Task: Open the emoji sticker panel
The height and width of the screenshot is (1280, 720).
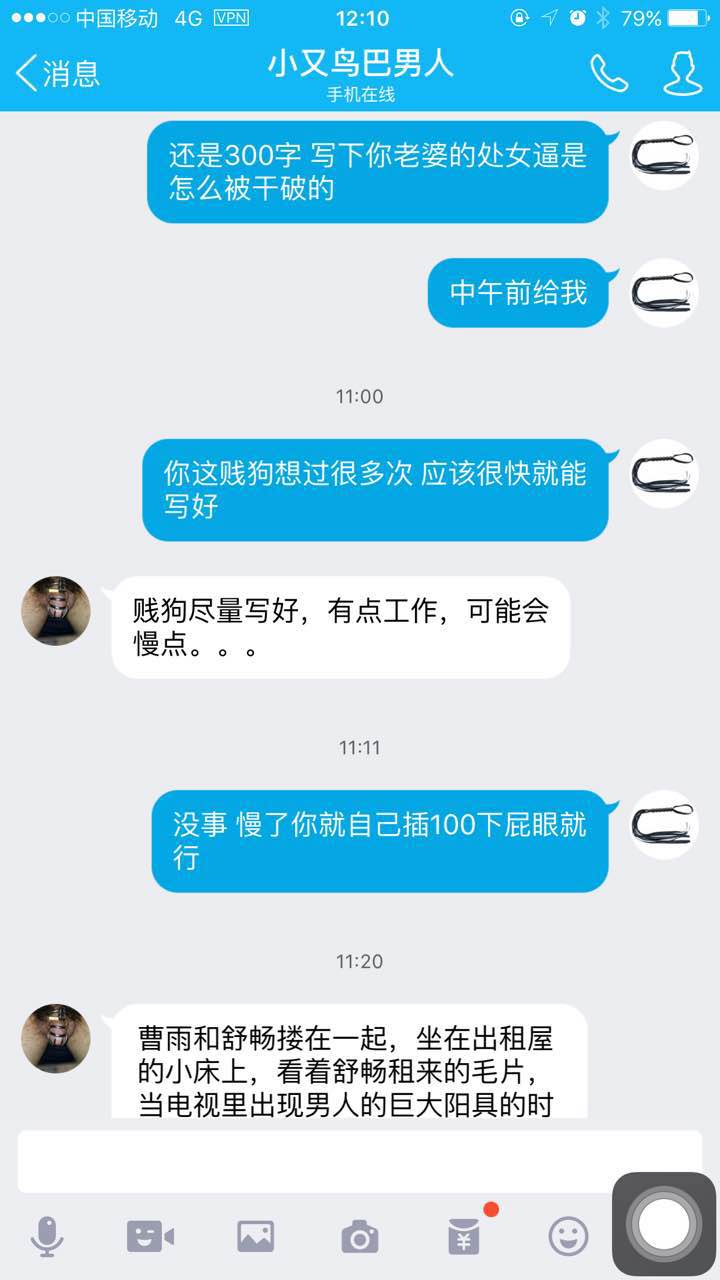Action: click(x=568, y=1236)
